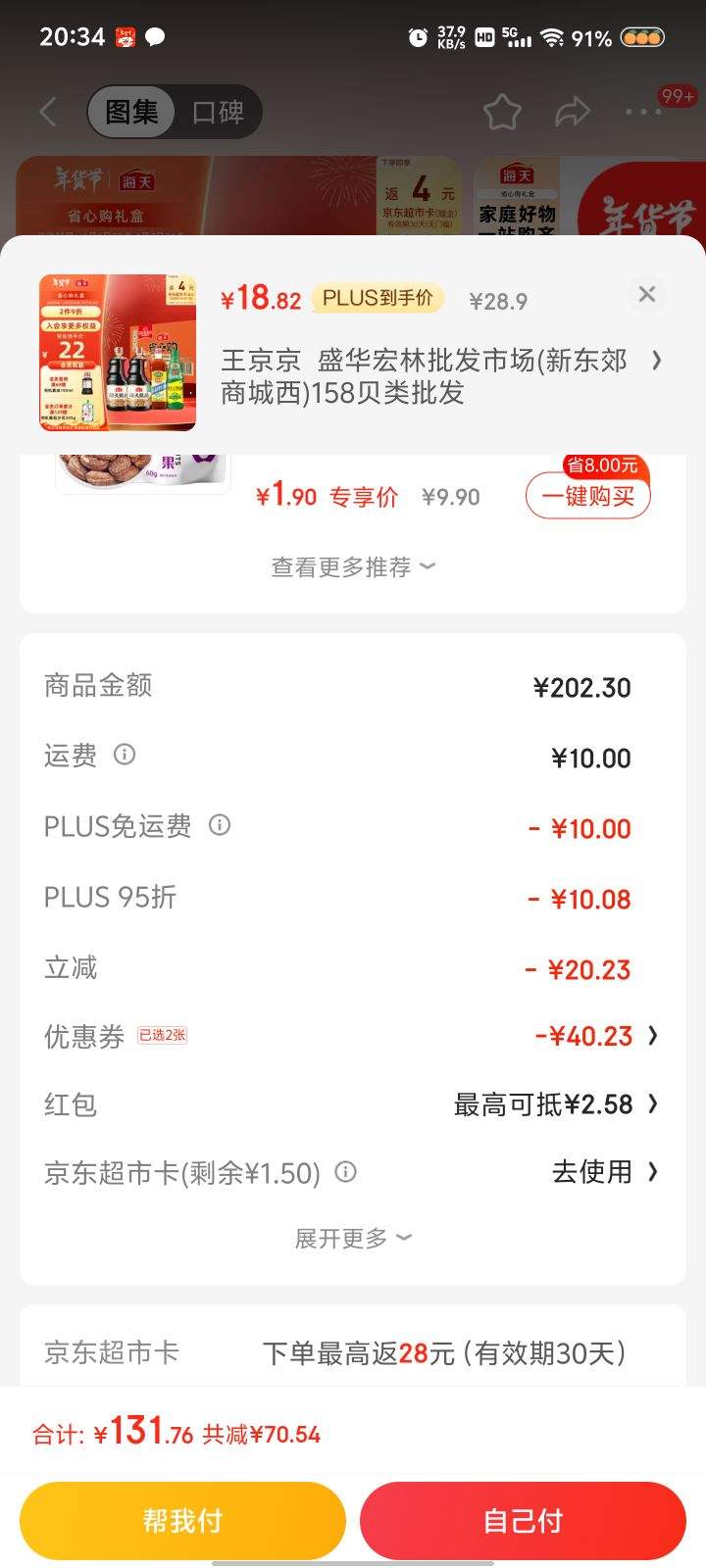
Task: Tap the info icon beside PLUS免运费
Action: click(x=220, y=826)
